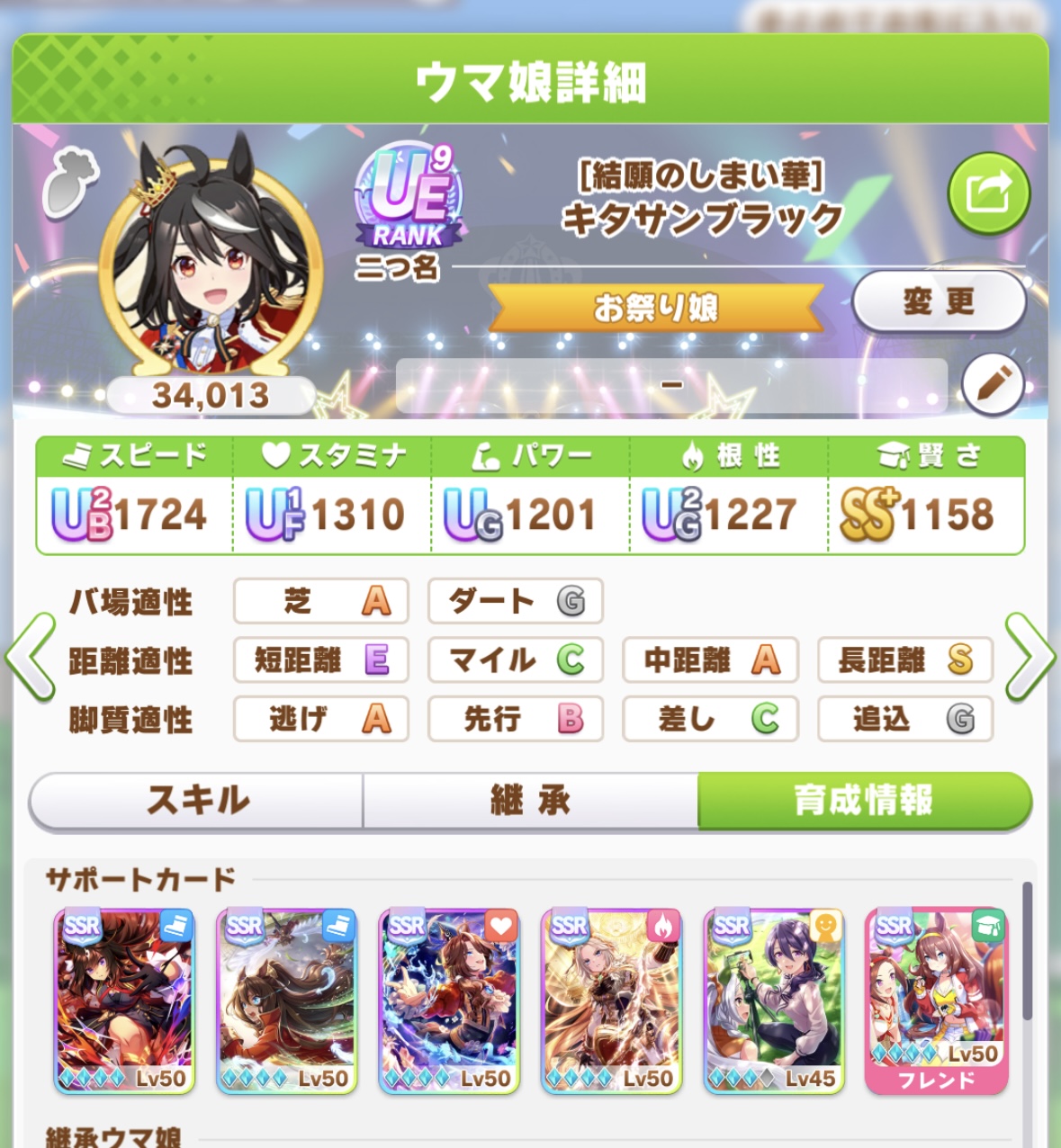Select the 育成情報 tab
Screen dimensions: 1061x1148
click(863, 800)
